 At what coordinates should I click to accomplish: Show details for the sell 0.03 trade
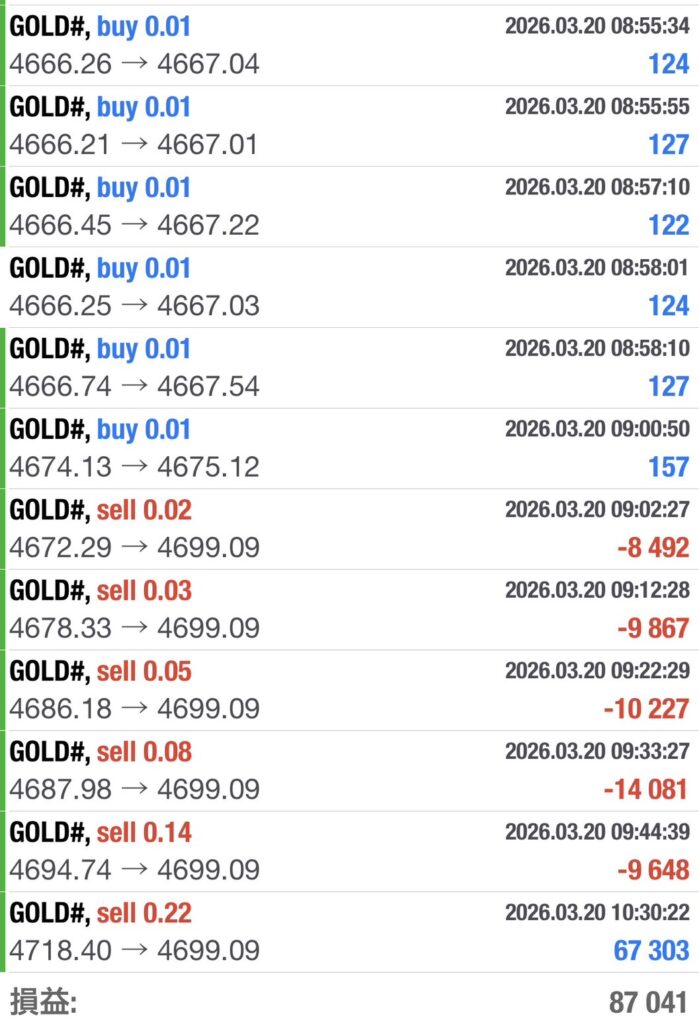pyautogui.click(x=349, y=610)
